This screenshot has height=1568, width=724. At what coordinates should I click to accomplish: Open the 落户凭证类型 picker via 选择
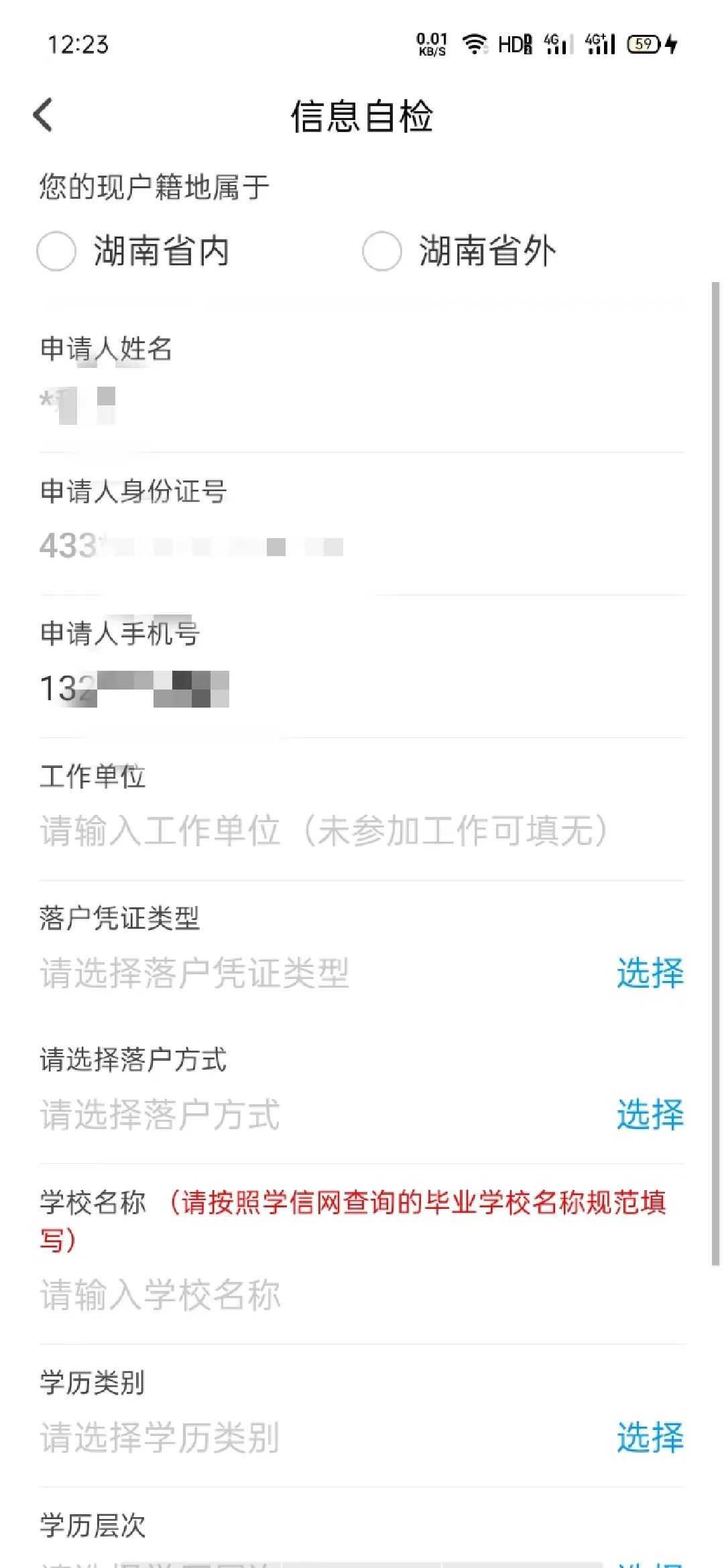click(x=650, y=973)
